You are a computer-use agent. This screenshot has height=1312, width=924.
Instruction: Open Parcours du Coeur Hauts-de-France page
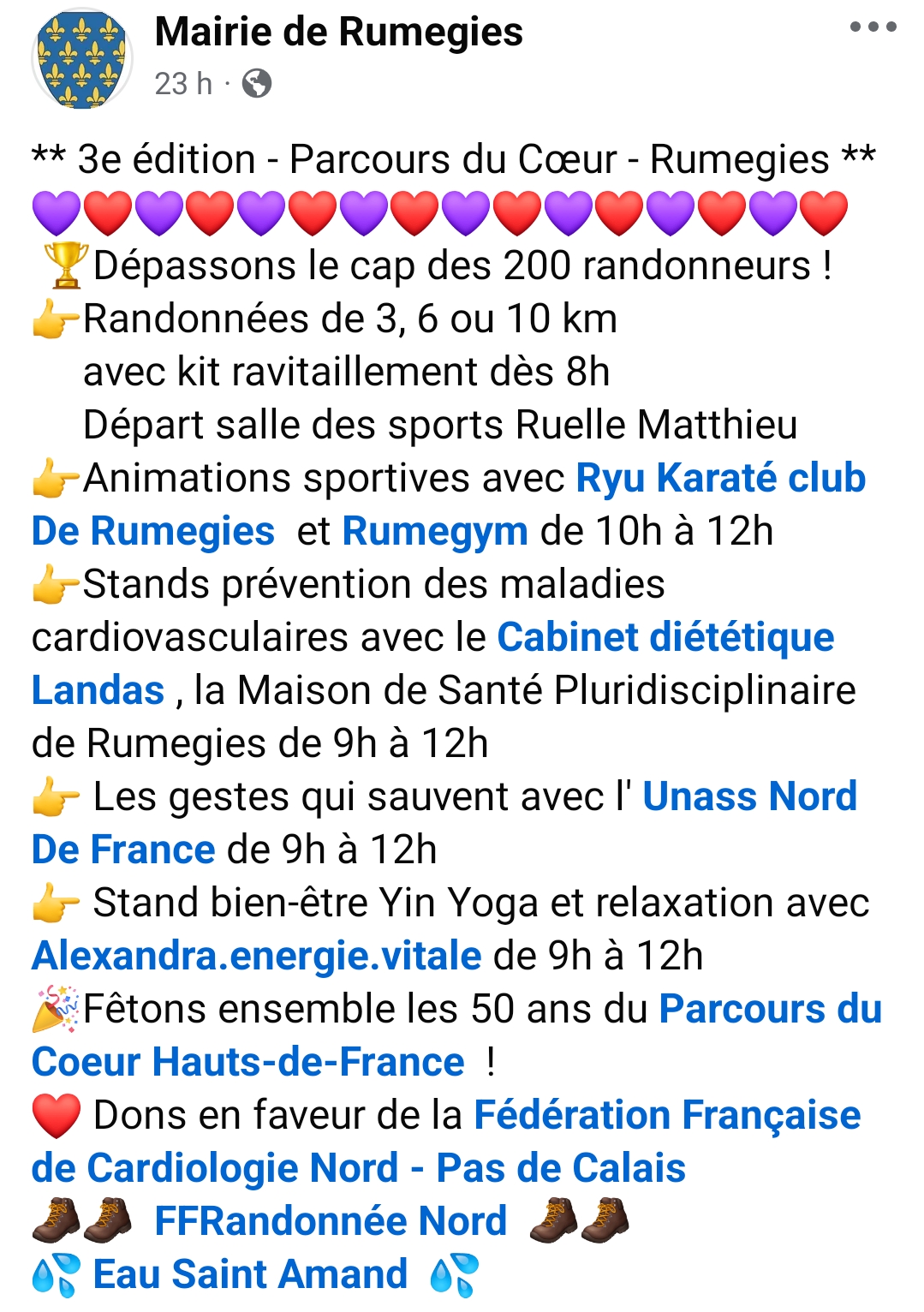point(770,1009)
